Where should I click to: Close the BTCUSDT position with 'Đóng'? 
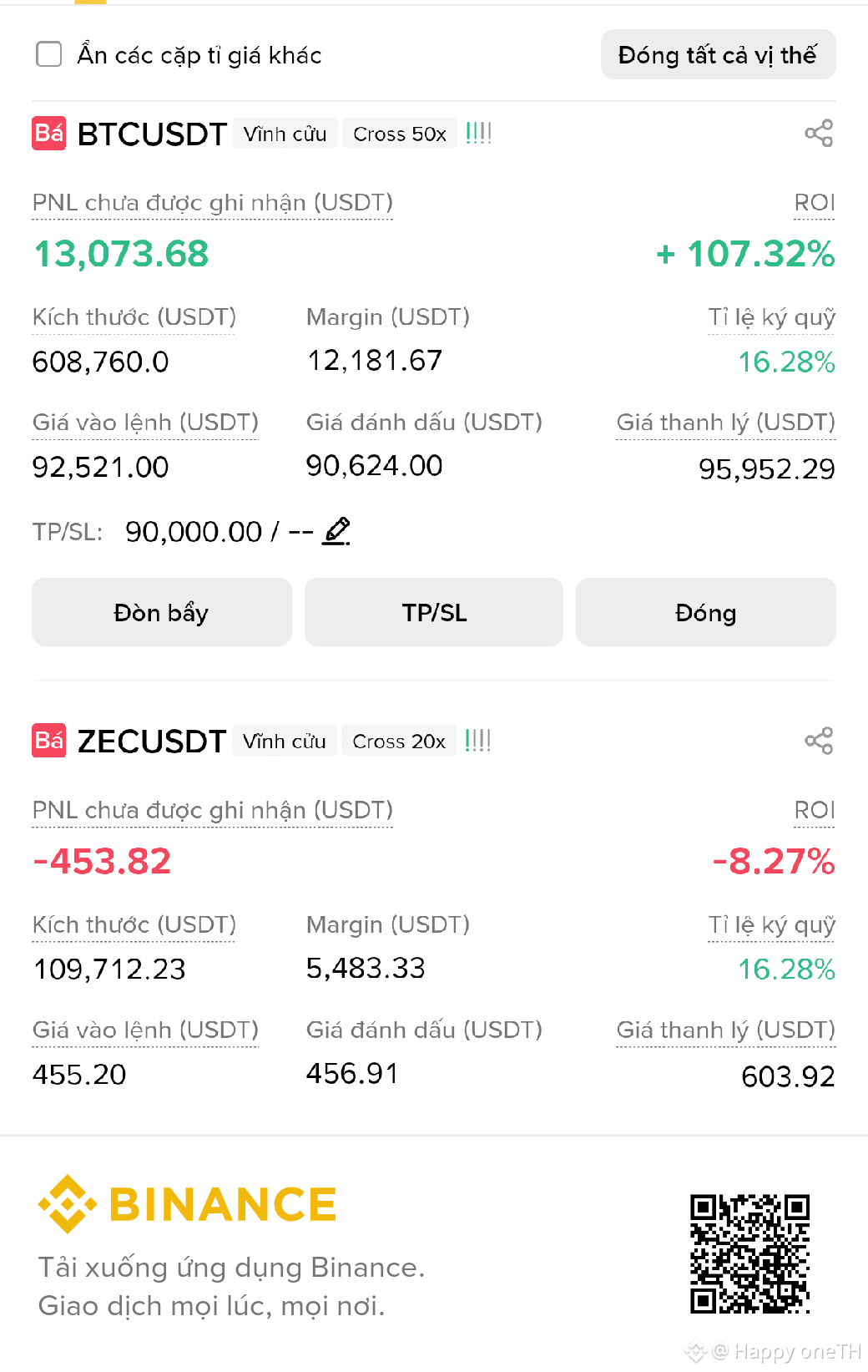pos(706,612)
